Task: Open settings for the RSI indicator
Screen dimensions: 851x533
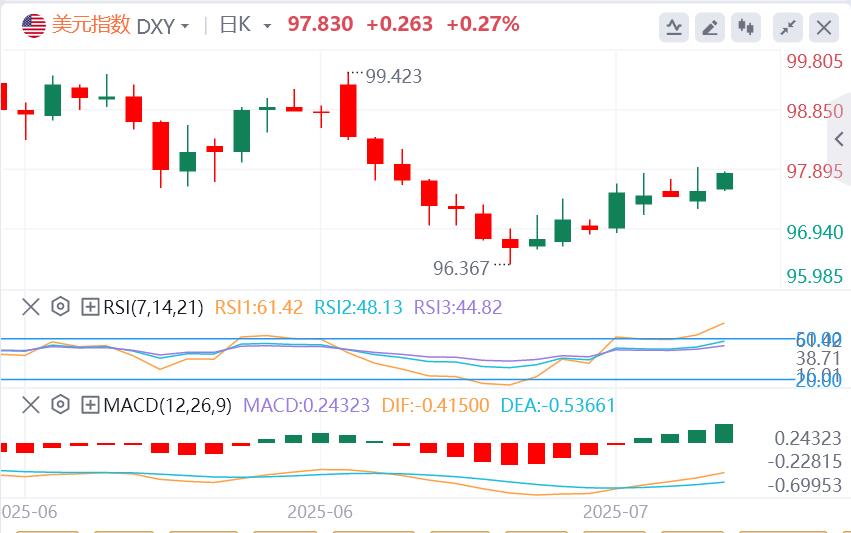Action: pyautogui.click(x=60, y=307)
